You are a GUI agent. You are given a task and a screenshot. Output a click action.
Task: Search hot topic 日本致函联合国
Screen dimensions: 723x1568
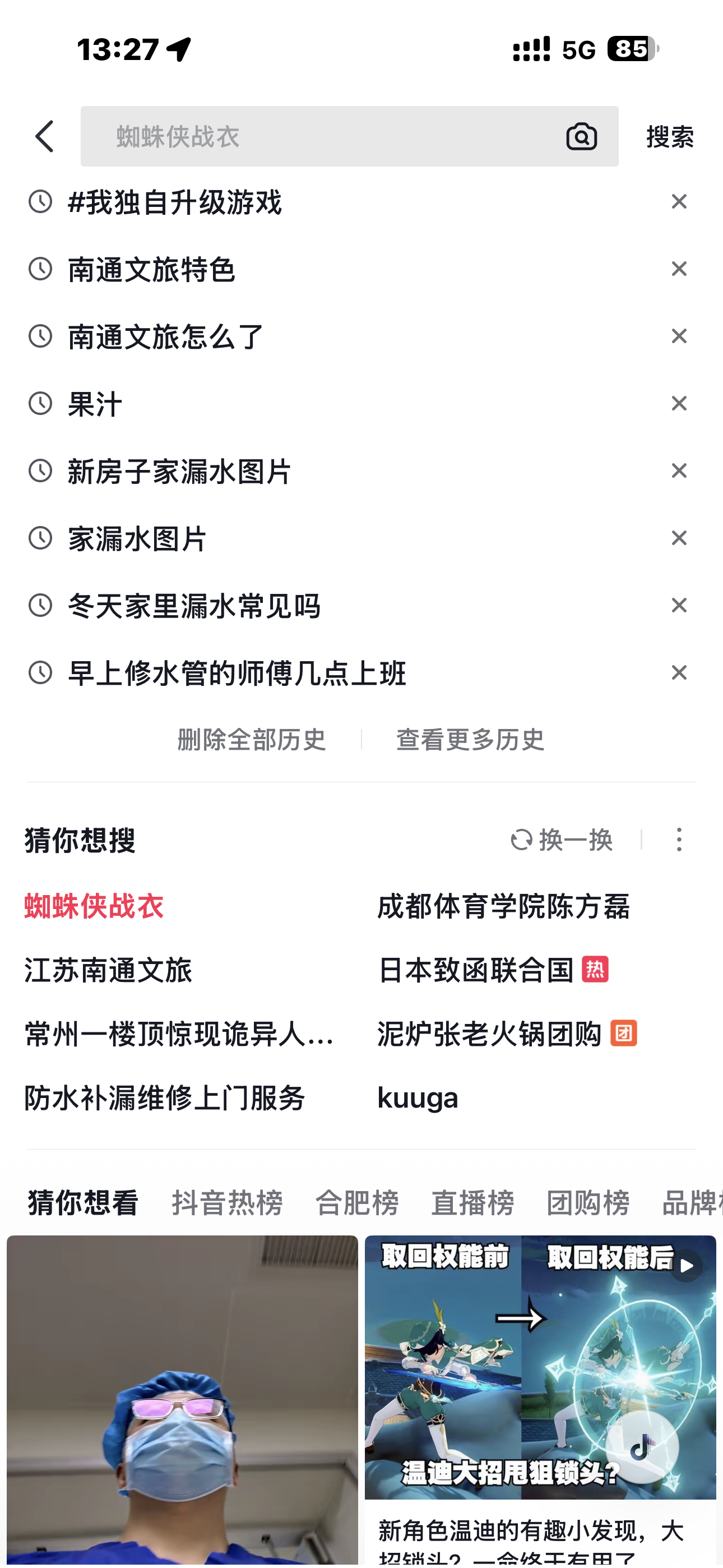click(476, 970)
